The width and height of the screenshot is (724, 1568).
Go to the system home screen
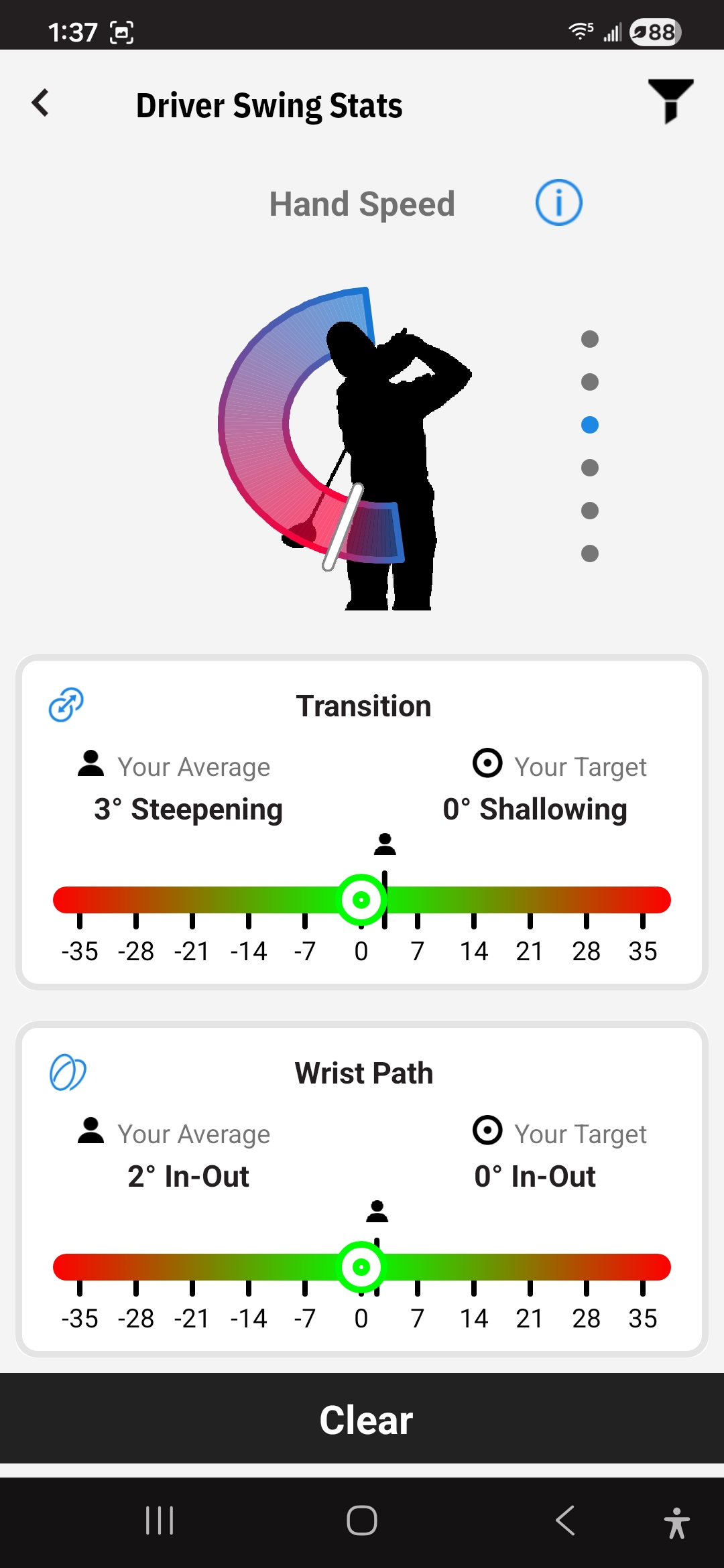click(362, 1520)
